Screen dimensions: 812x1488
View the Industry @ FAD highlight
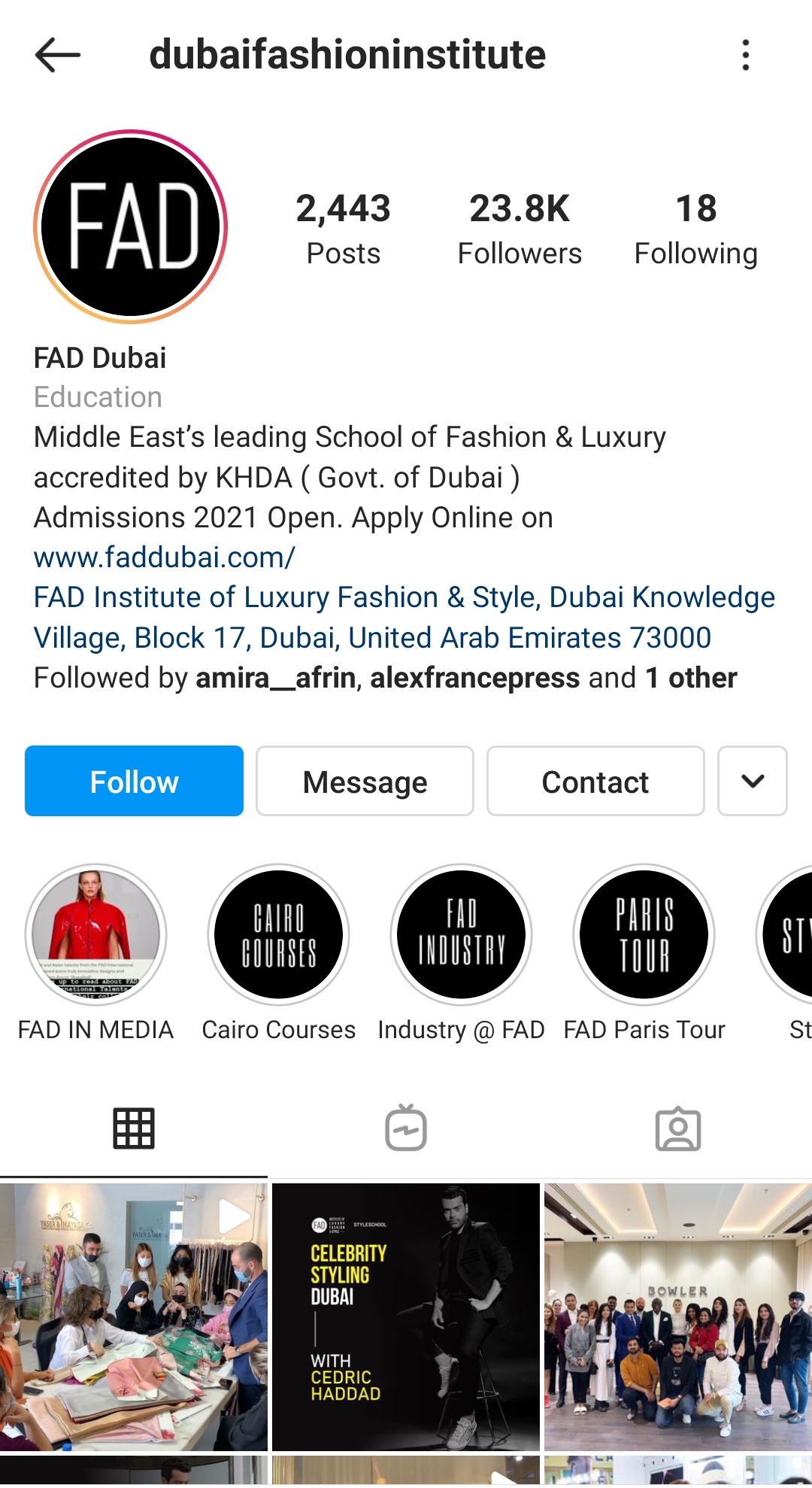(461, 934)
